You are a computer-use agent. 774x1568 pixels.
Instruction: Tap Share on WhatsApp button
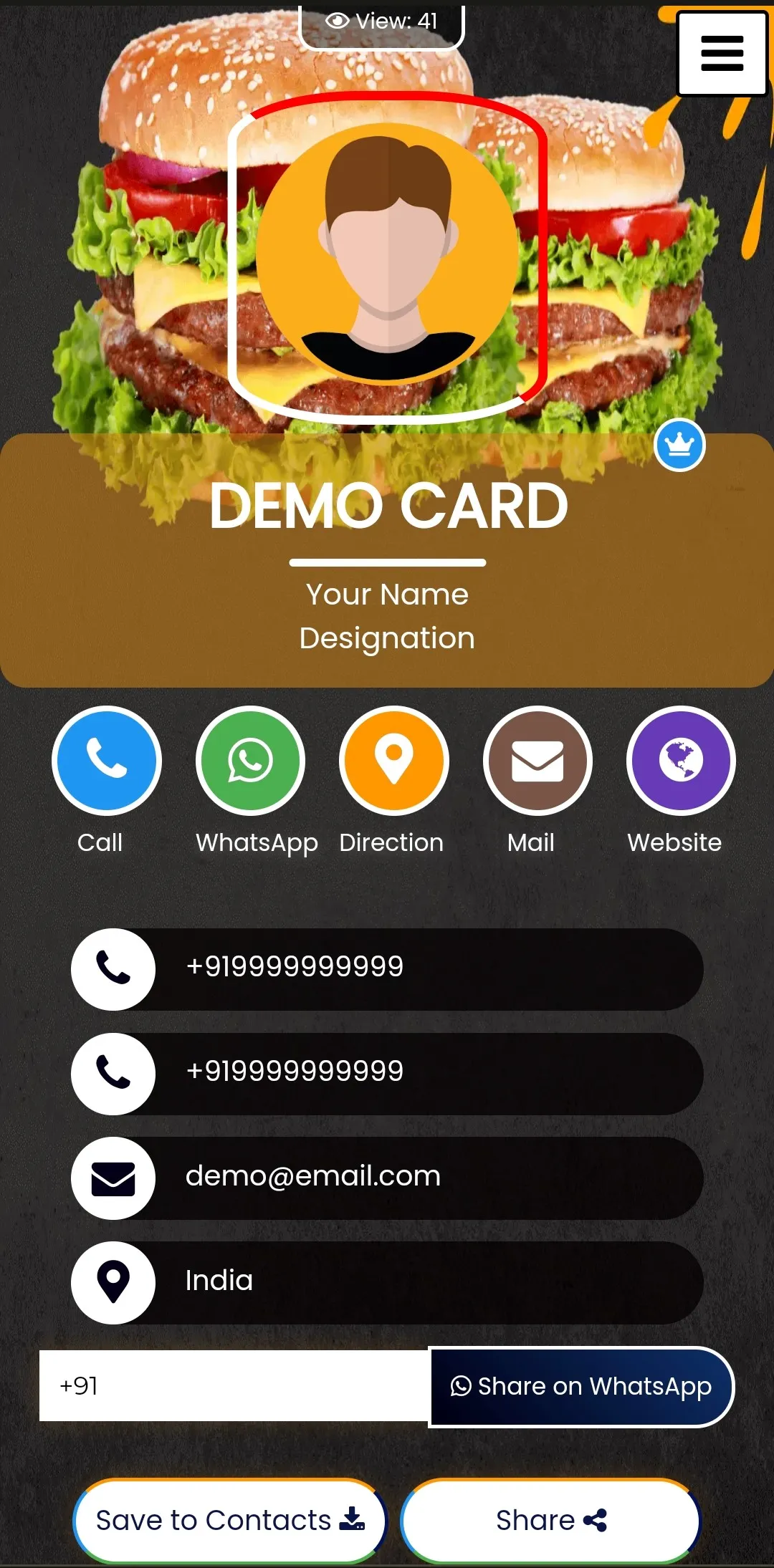581,1387
